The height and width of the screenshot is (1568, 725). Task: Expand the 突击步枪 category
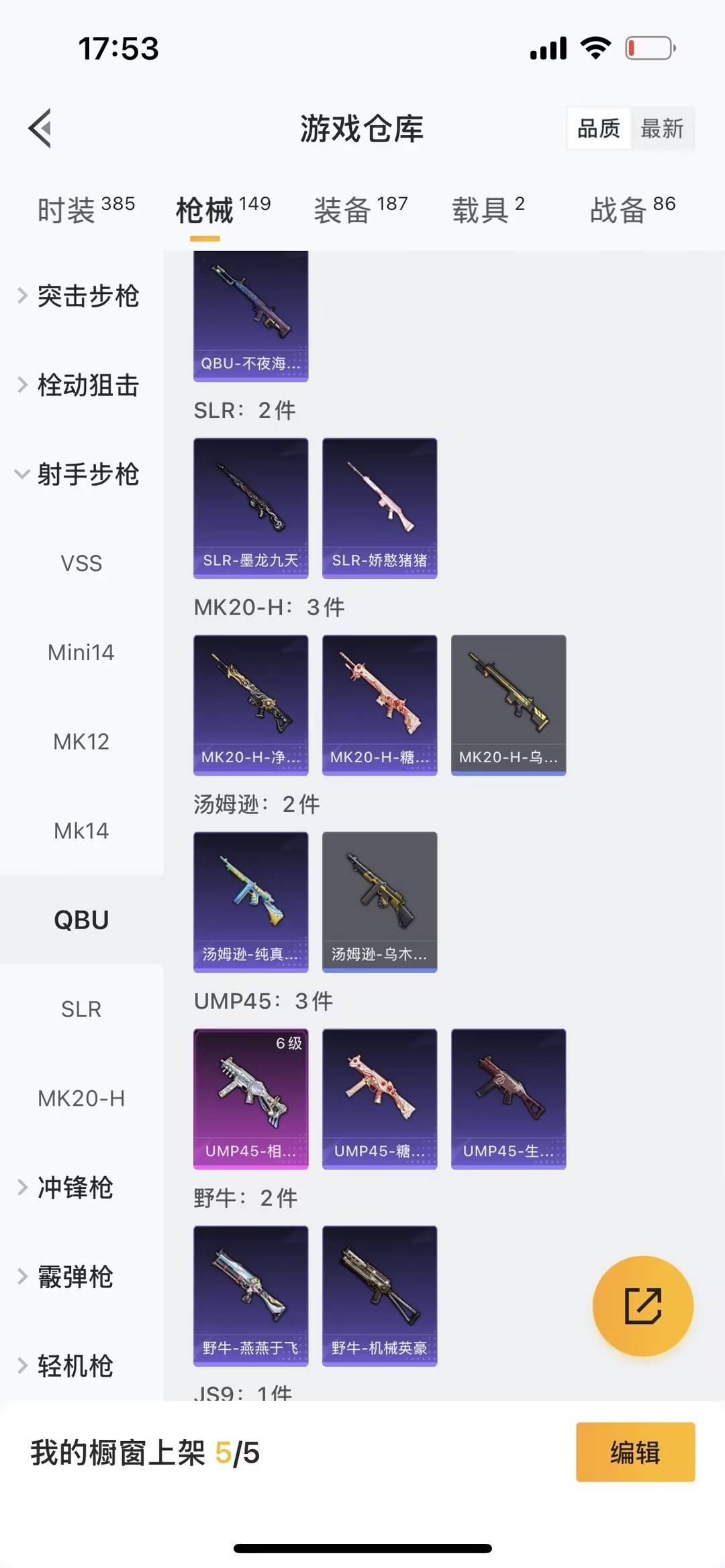tap(81, 296)
